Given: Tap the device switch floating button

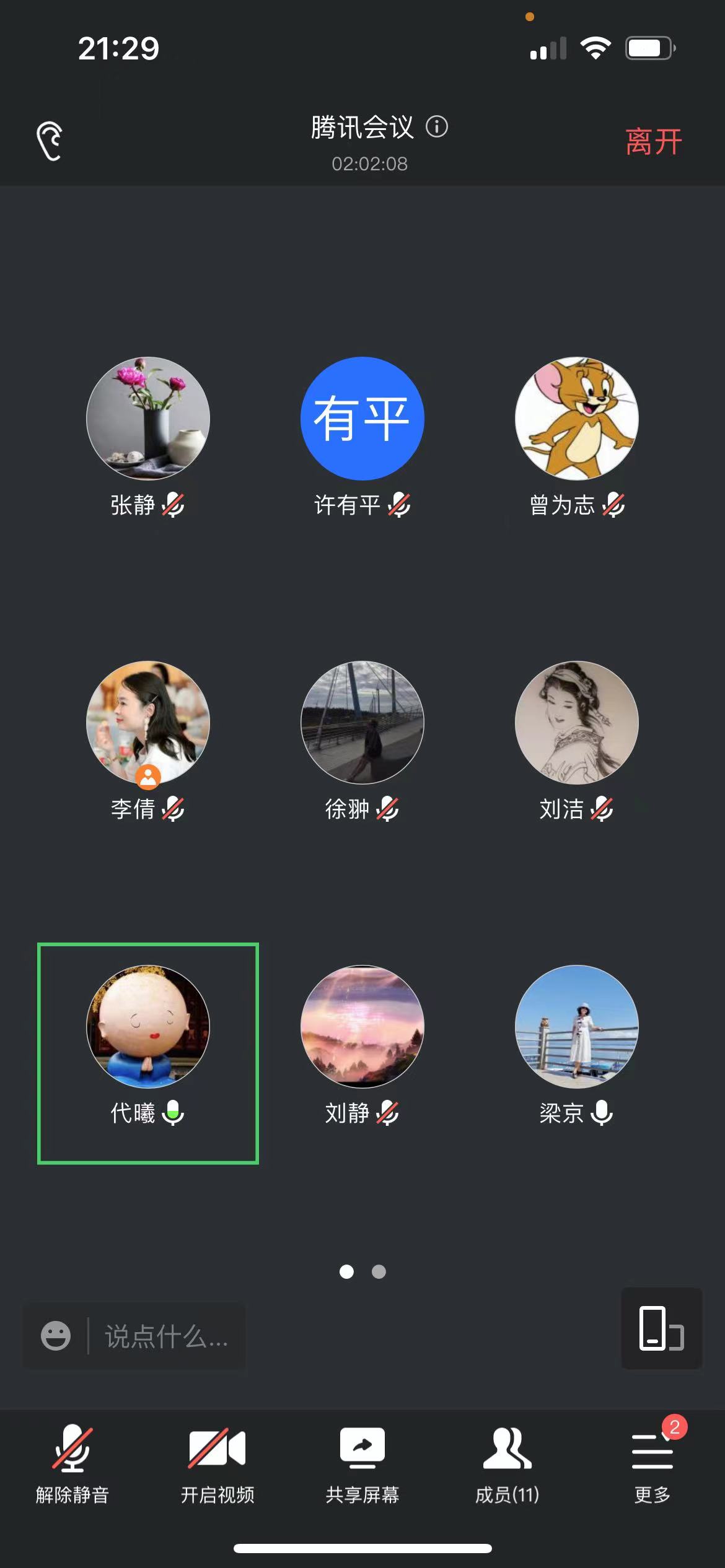Looking at the screenshot, I should point(661,1328).
